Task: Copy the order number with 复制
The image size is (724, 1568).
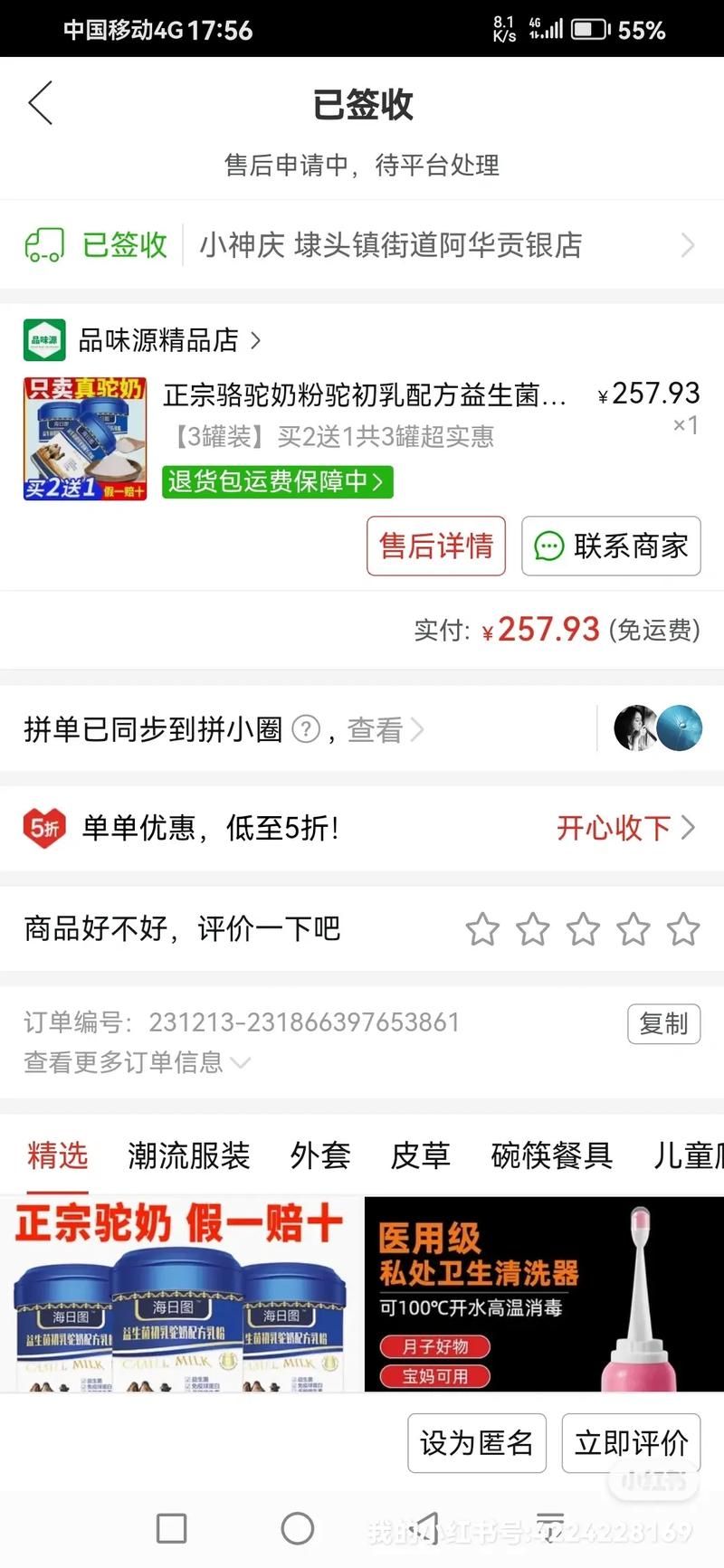Action: [x=663, y=1023]
